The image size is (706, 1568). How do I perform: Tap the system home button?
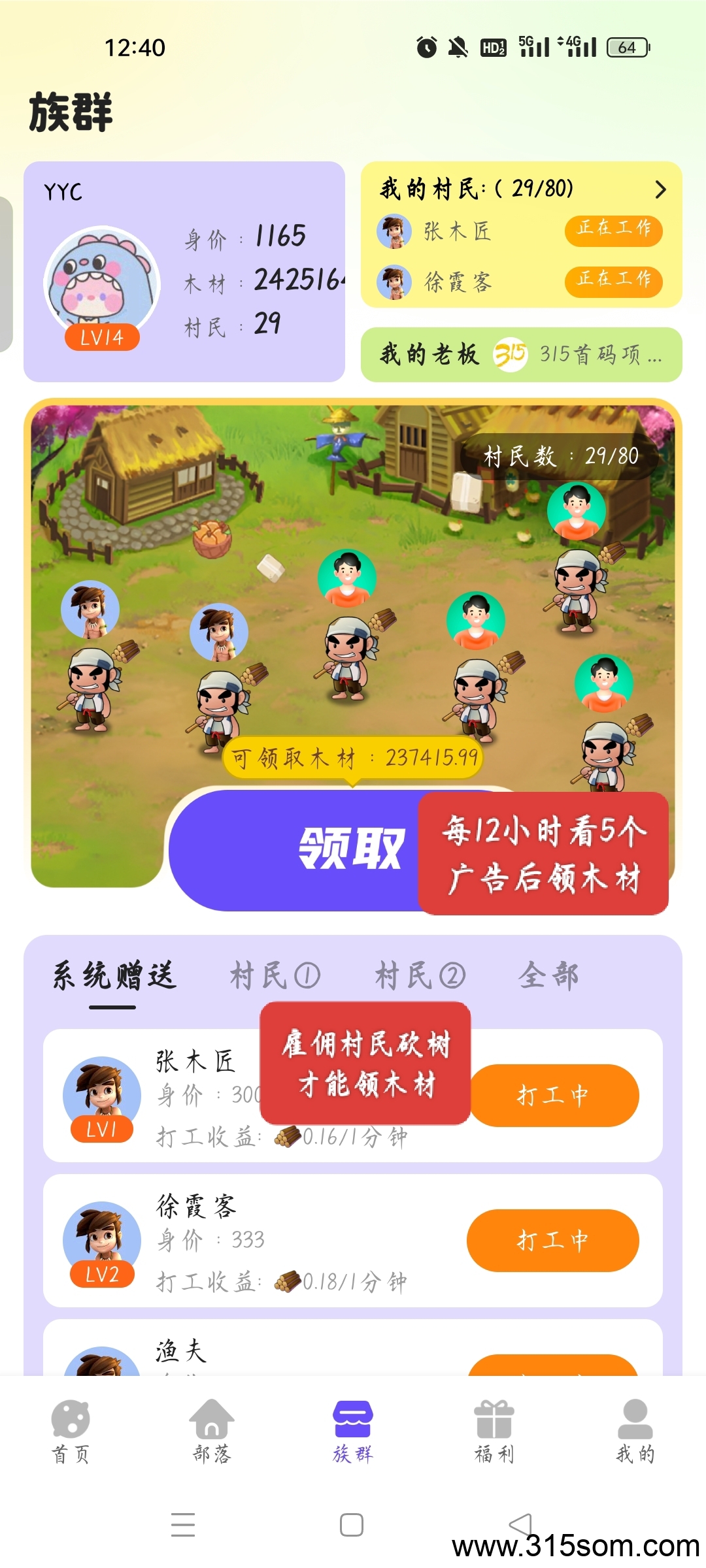pos(352,1525)
